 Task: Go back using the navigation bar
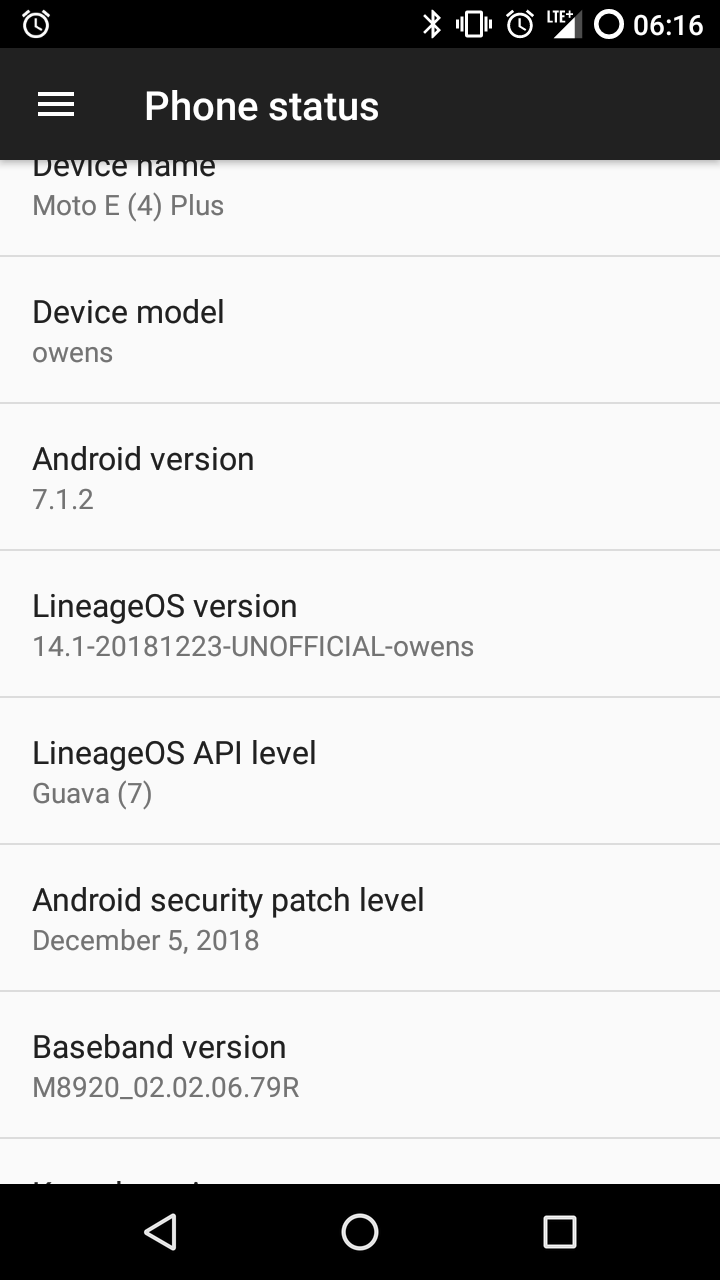[160, 1232]
